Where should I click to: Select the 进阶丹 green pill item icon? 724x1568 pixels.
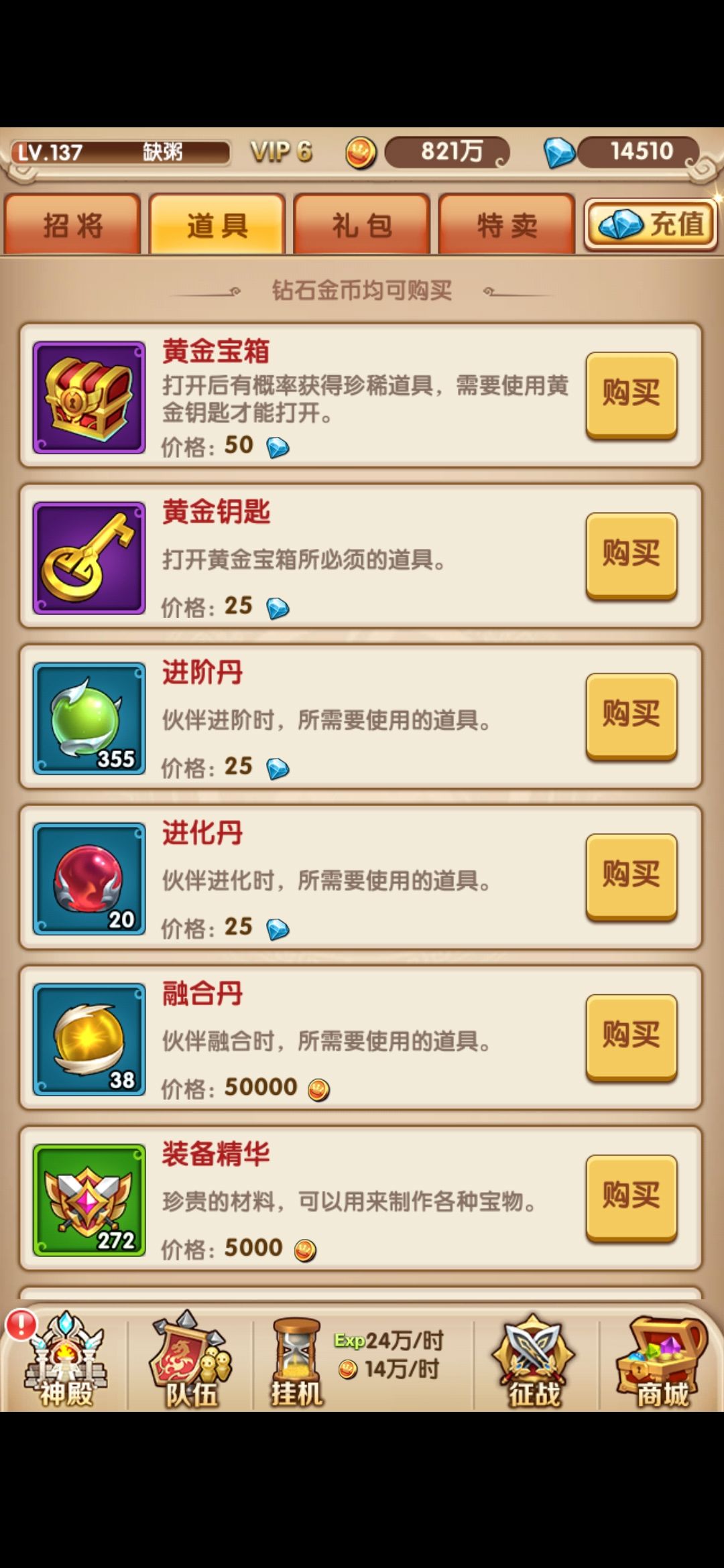click(89, 717)
